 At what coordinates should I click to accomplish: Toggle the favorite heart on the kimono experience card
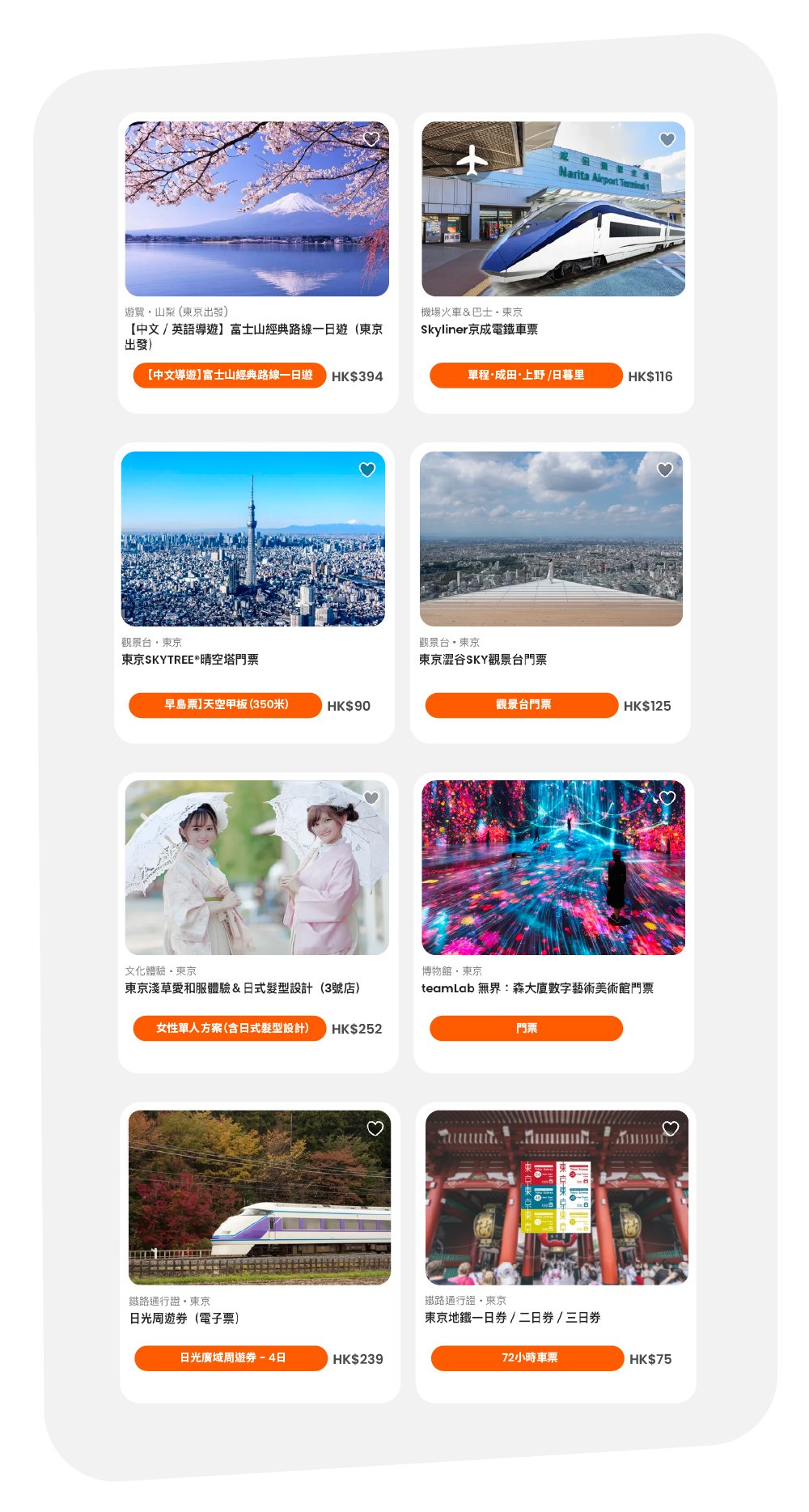tap(371, 798)
